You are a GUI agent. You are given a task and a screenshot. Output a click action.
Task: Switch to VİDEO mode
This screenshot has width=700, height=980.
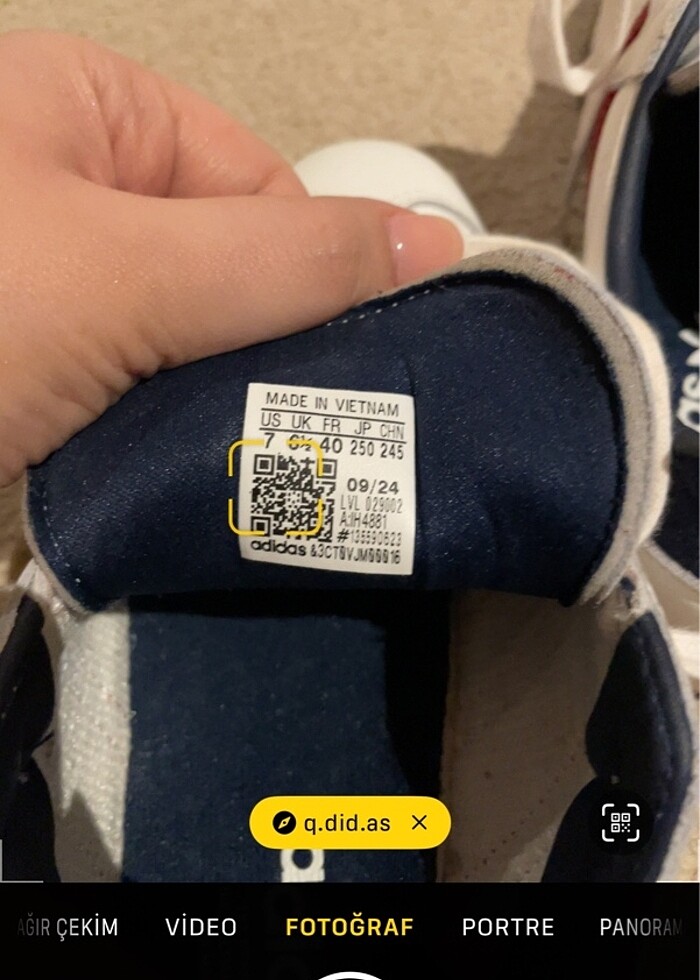click(201, 927)
